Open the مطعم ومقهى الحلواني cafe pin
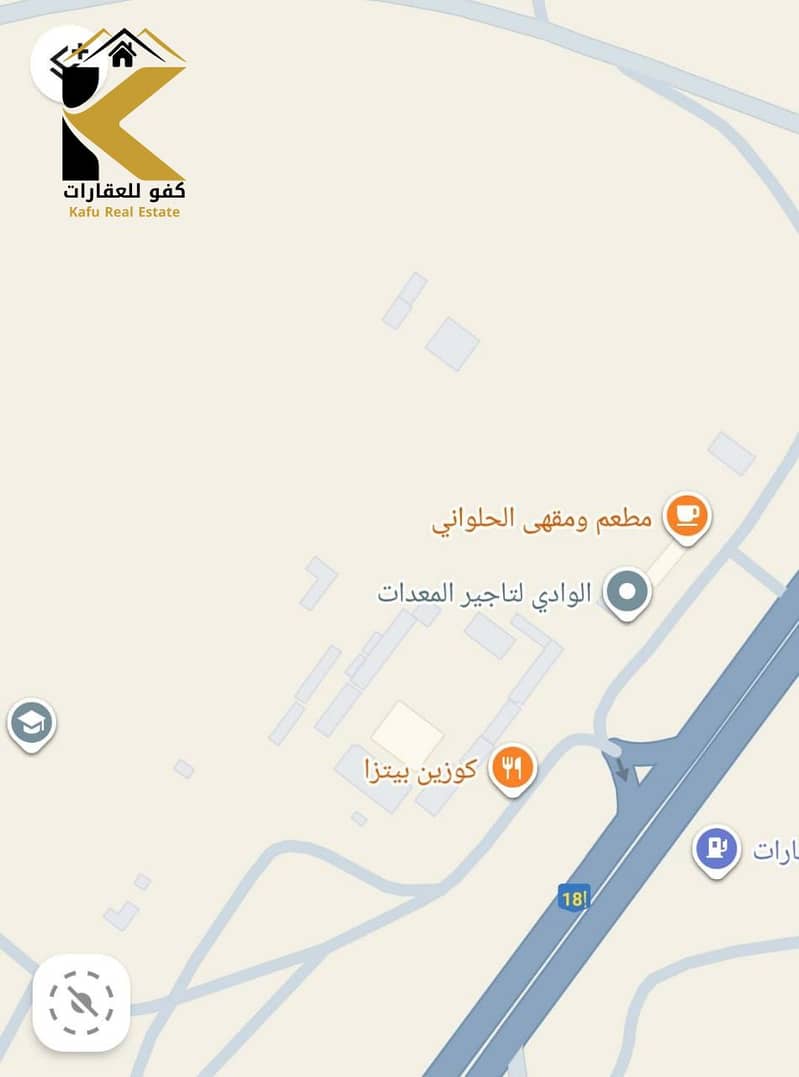 coord(686,516)
